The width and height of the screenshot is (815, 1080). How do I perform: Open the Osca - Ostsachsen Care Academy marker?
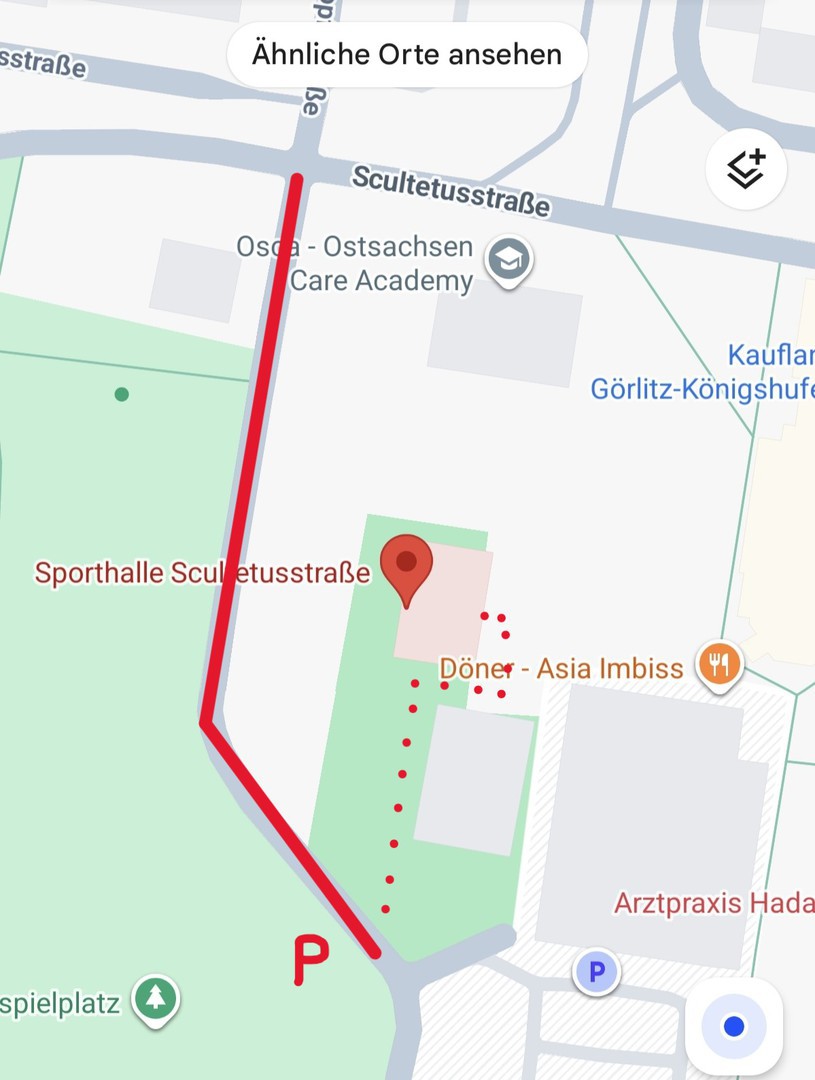[x=509, y=261]
